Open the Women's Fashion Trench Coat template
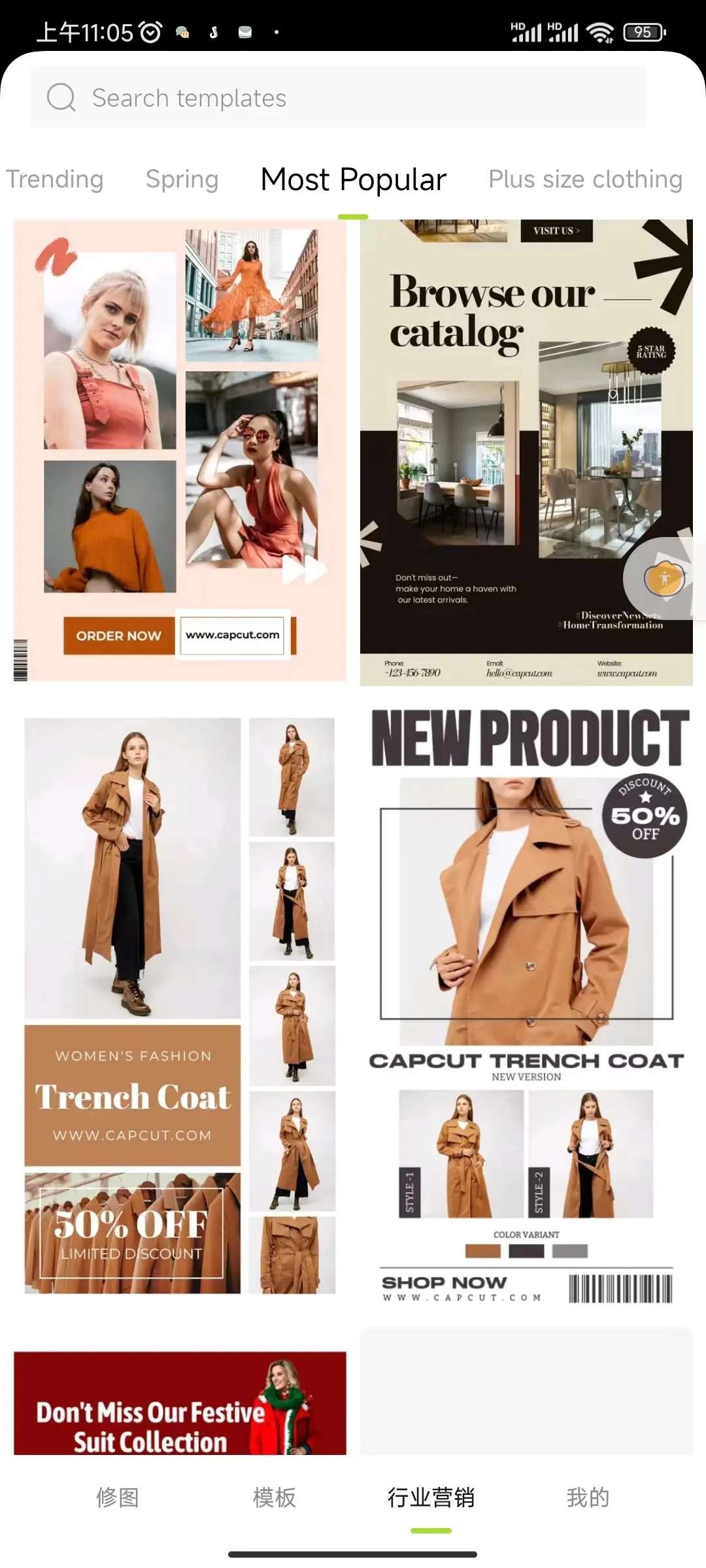 [x=180, y=1006]
